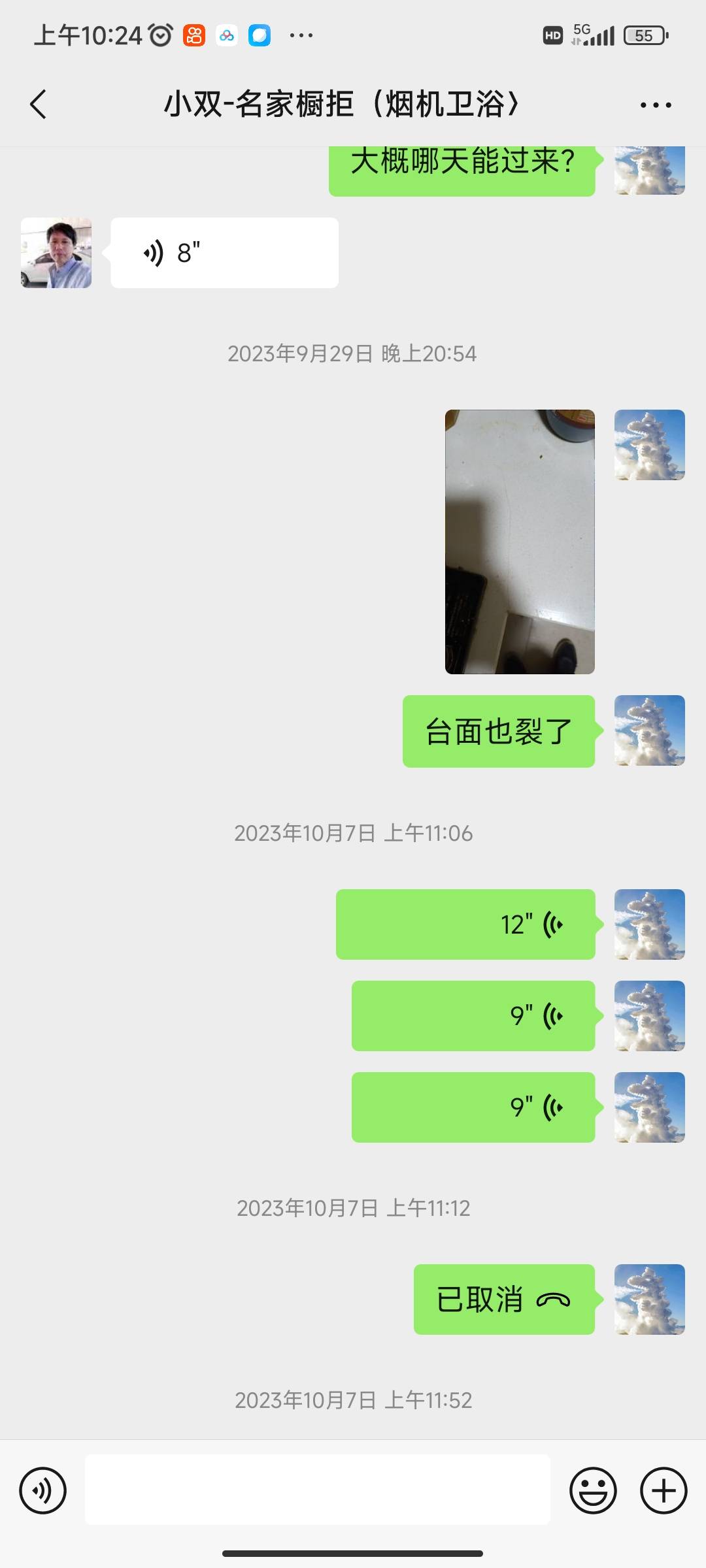706x1568 pixels.
Task: Open chat info via three-dot menu
Action: click(656, 105)
